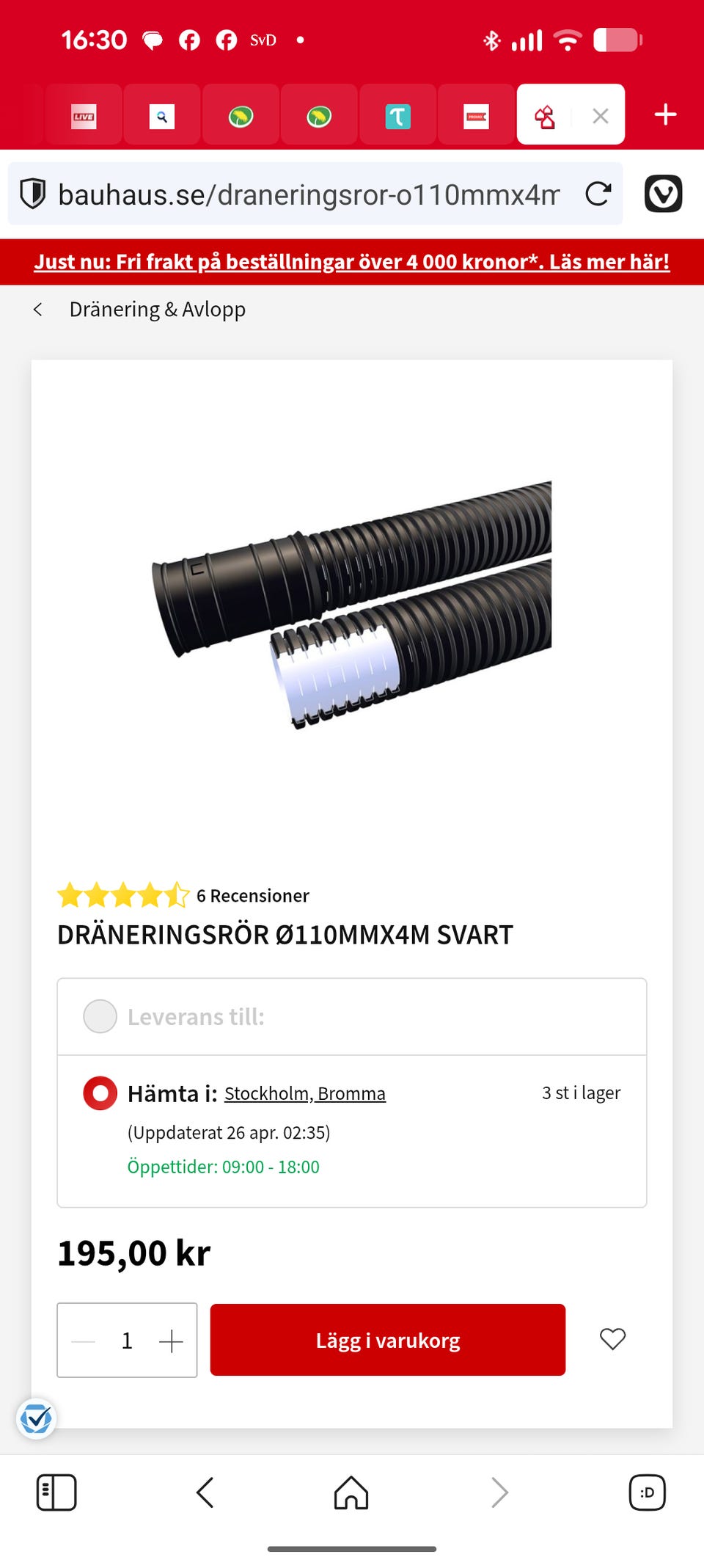Select the Hämta i Stockholm Bromma pickup option

100,1093
